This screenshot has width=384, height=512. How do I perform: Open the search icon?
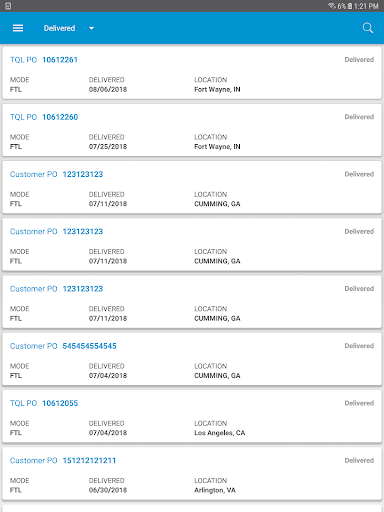tap(368, 28)
